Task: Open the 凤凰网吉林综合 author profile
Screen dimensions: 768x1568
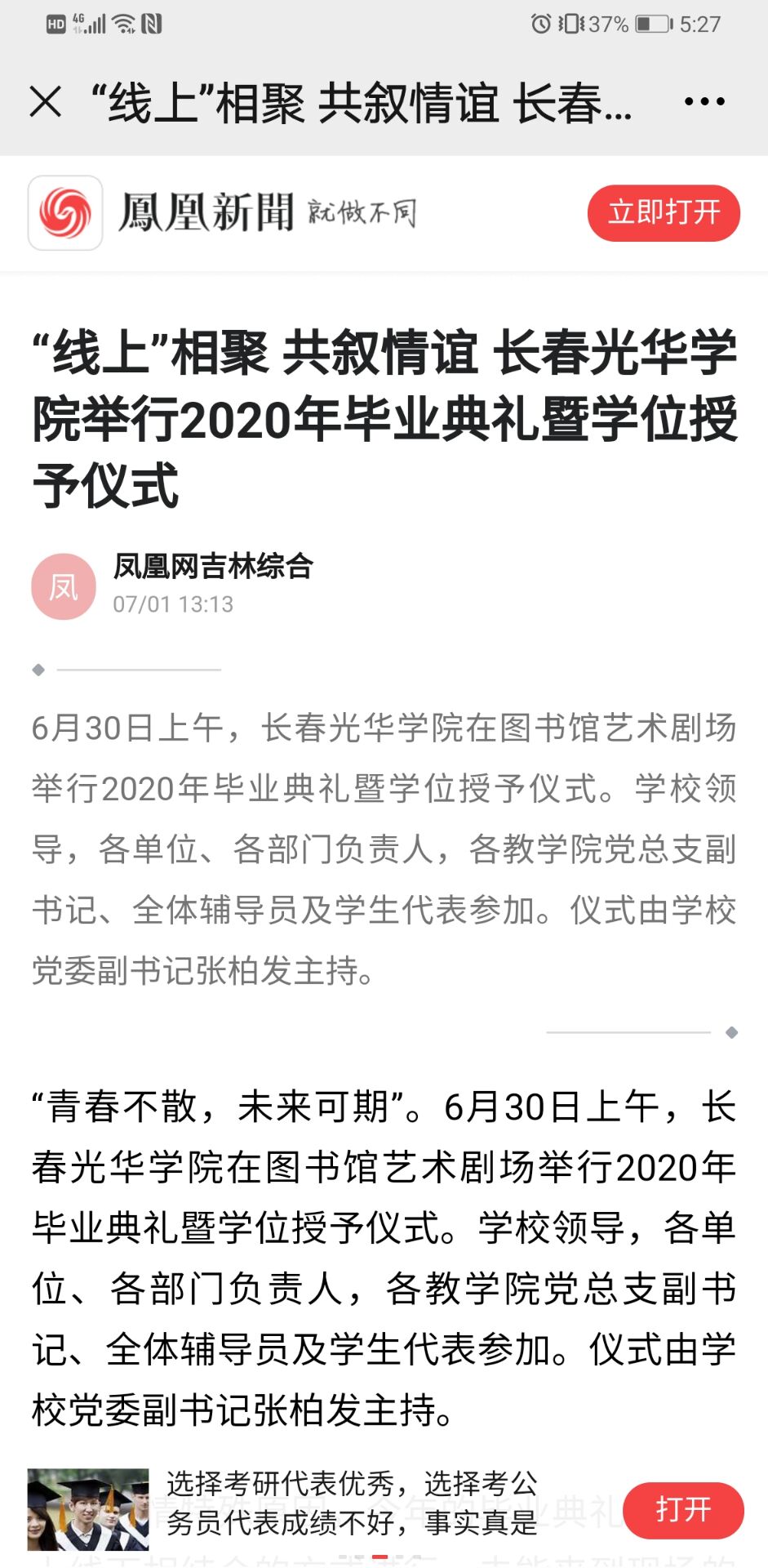Action: point(212,567)
